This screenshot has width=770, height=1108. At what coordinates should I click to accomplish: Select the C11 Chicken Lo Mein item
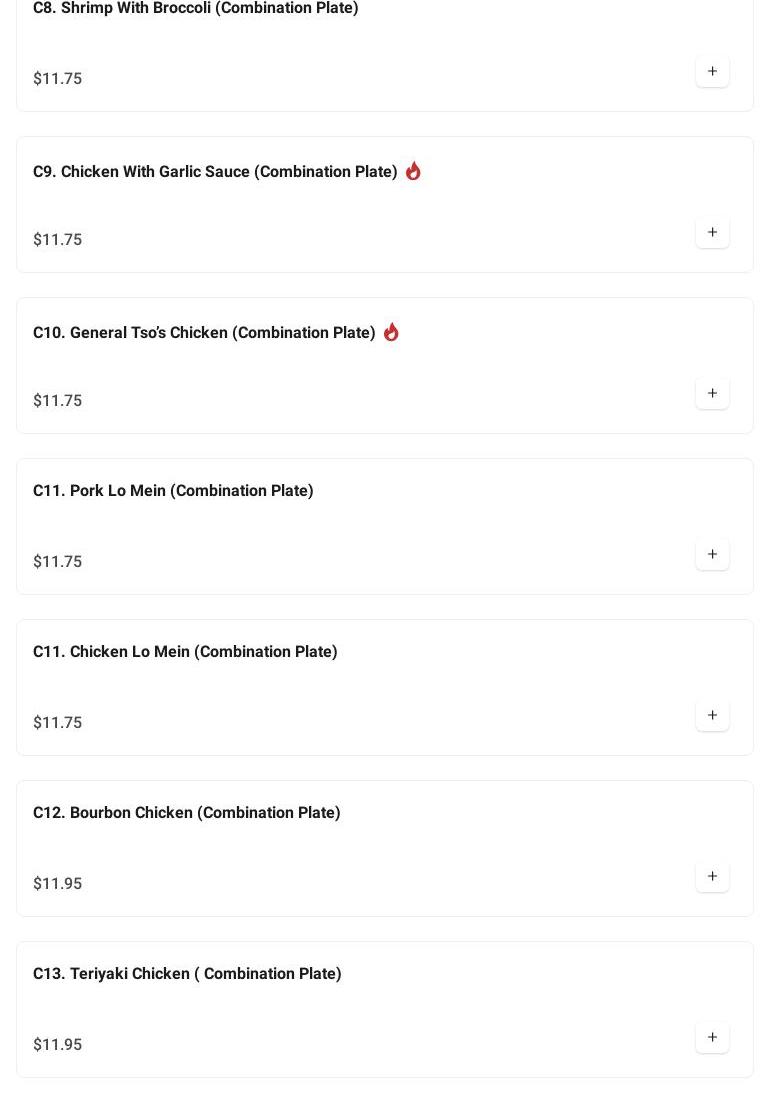pyautogui.click(x=185, y=652)
